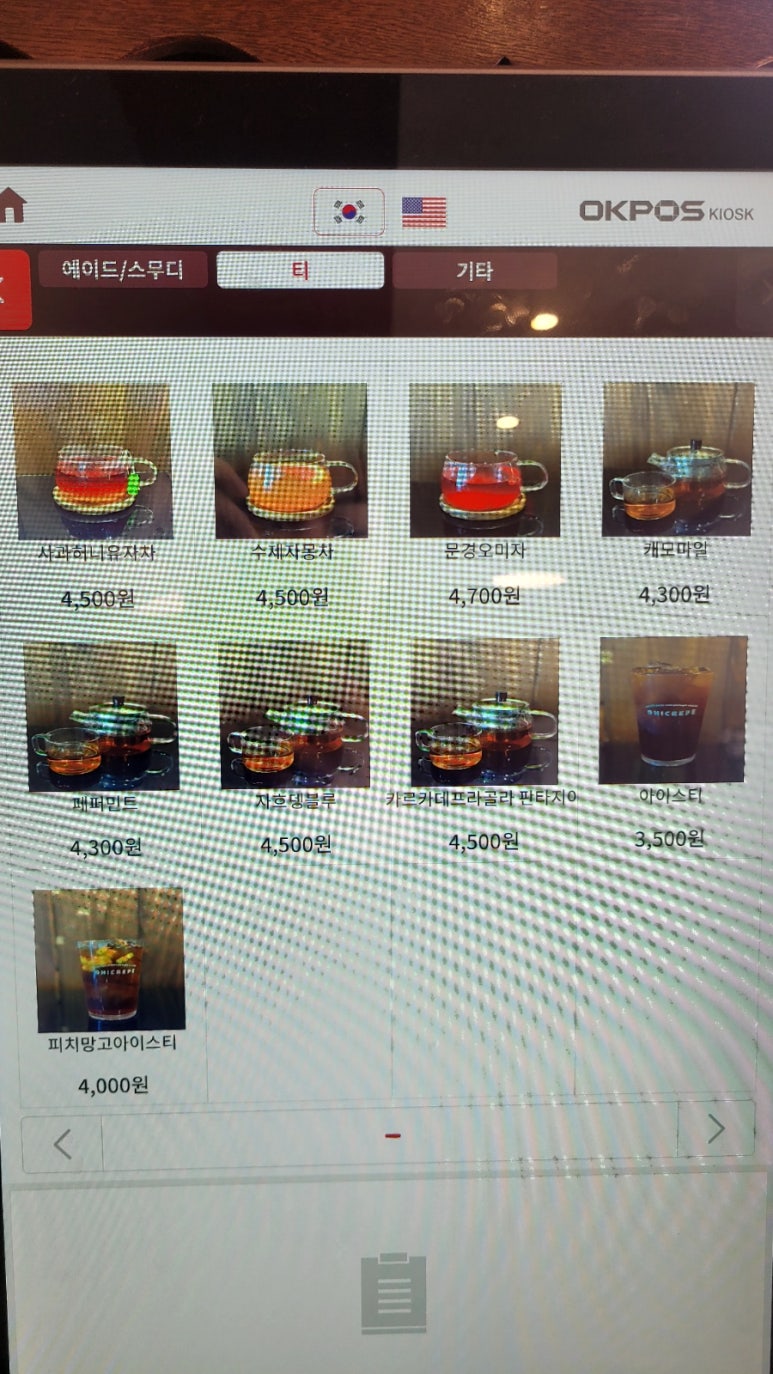Image resolution: width=773 pixels, height=1374 pixels.
Task: Switch language to English with US flag
Action: point(424,212)
